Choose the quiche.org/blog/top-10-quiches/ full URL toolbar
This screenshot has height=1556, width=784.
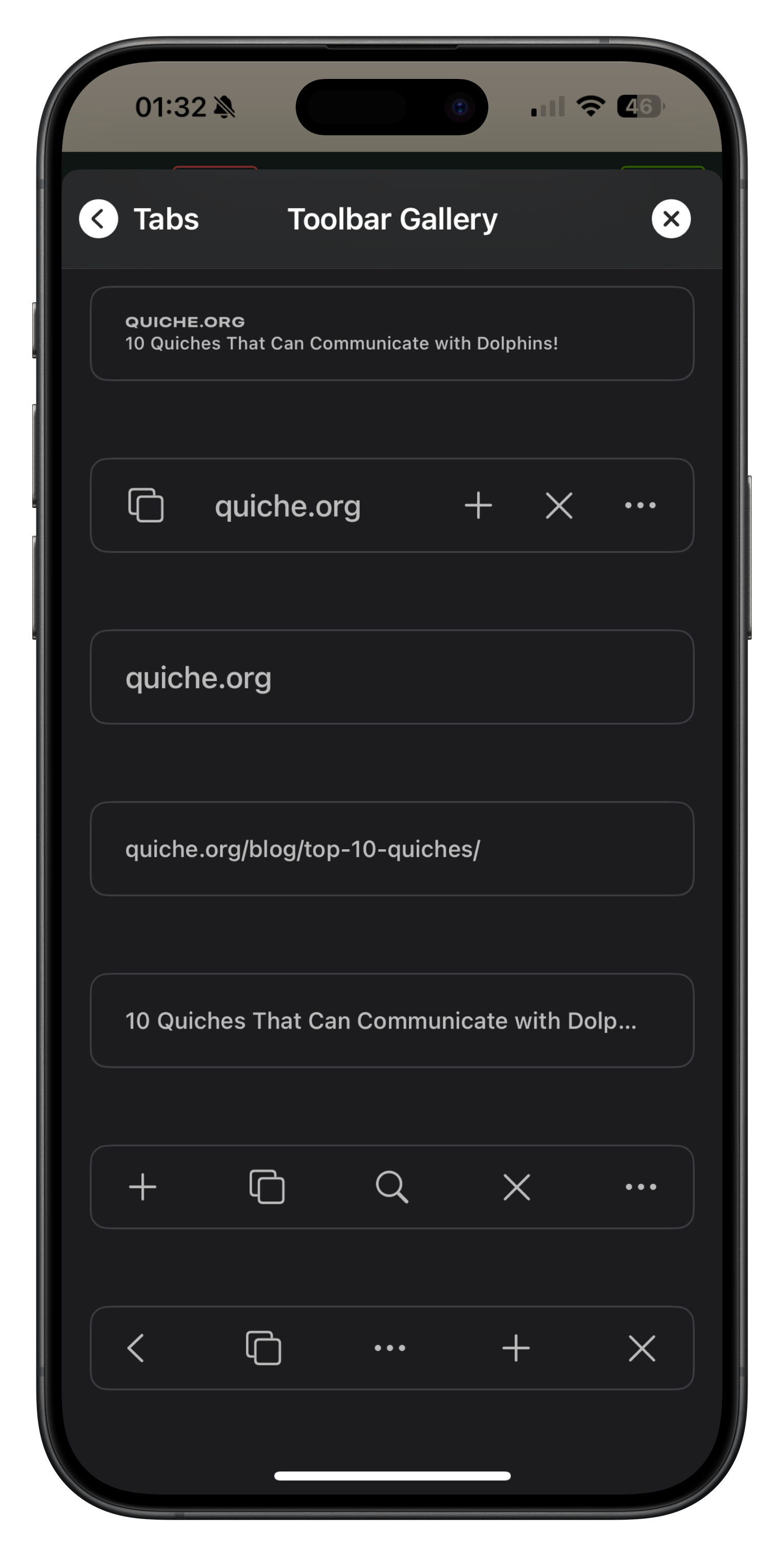click(392, 848)
